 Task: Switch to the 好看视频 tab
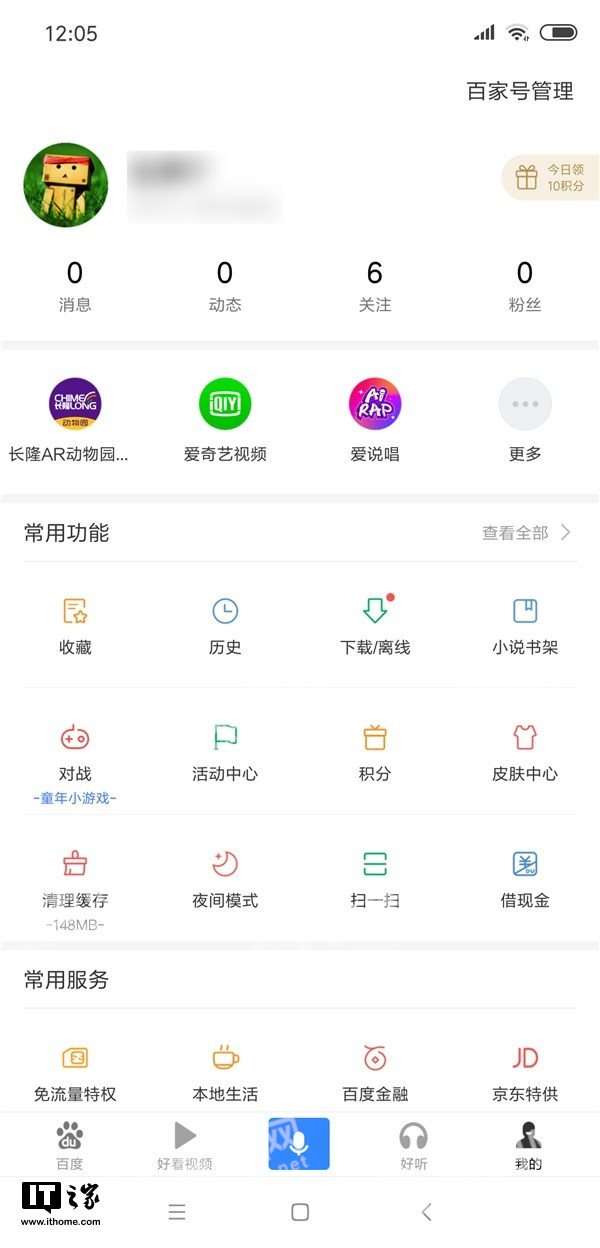(185, 1145)
